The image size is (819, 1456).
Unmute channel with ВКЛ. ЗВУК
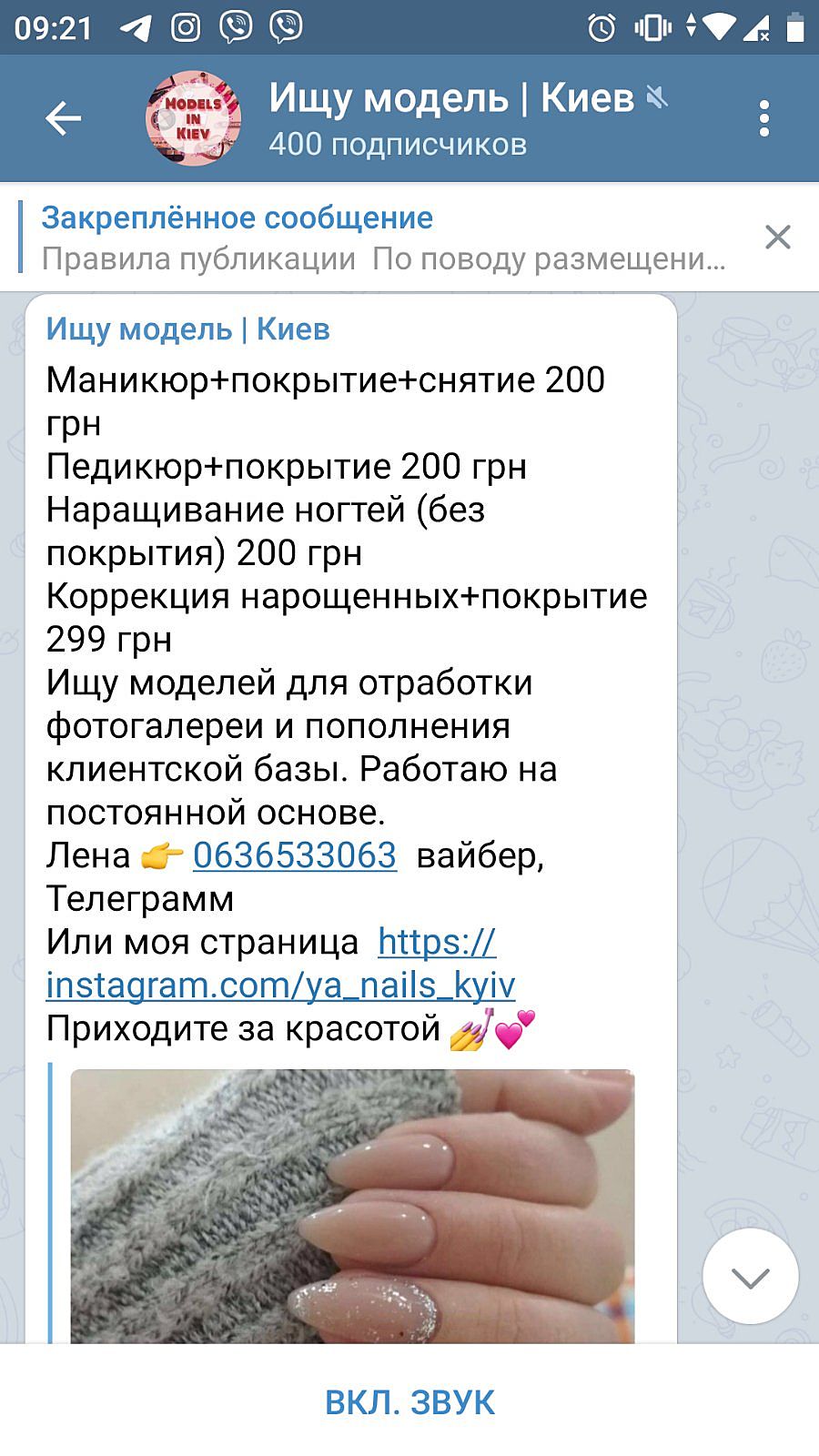409,1402
